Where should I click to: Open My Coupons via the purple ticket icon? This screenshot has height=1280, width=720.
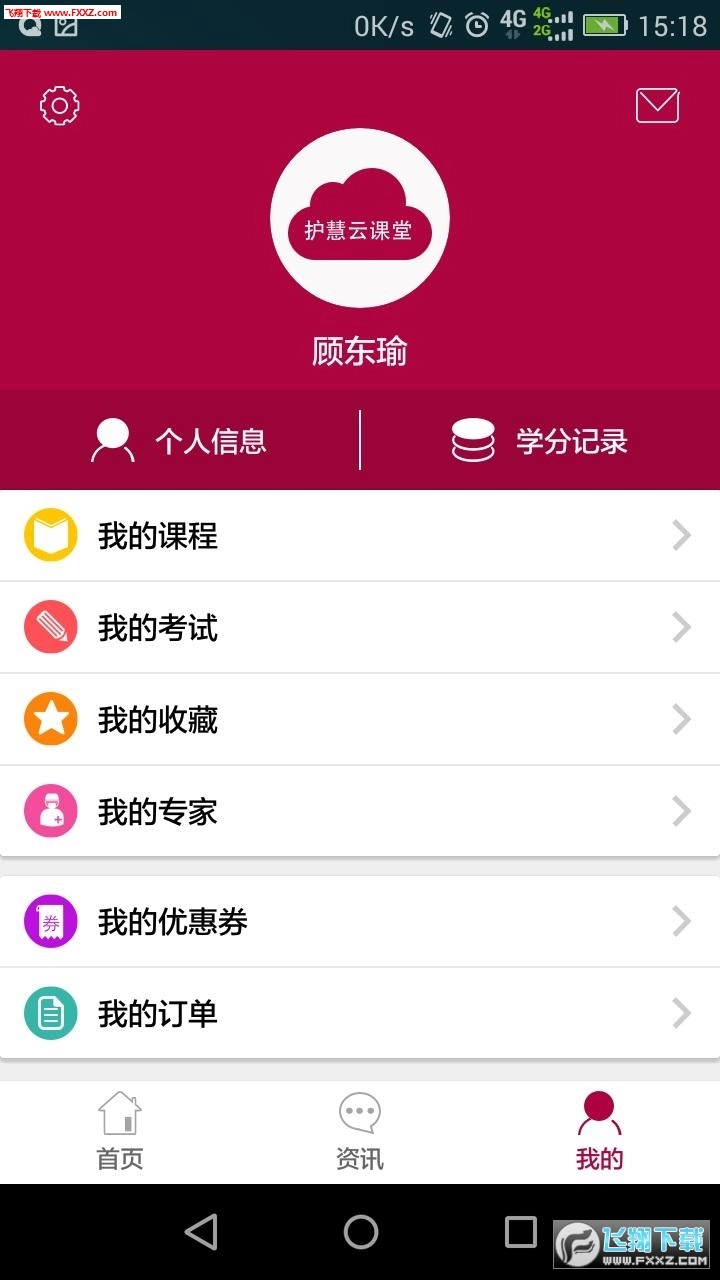(50, 921)
